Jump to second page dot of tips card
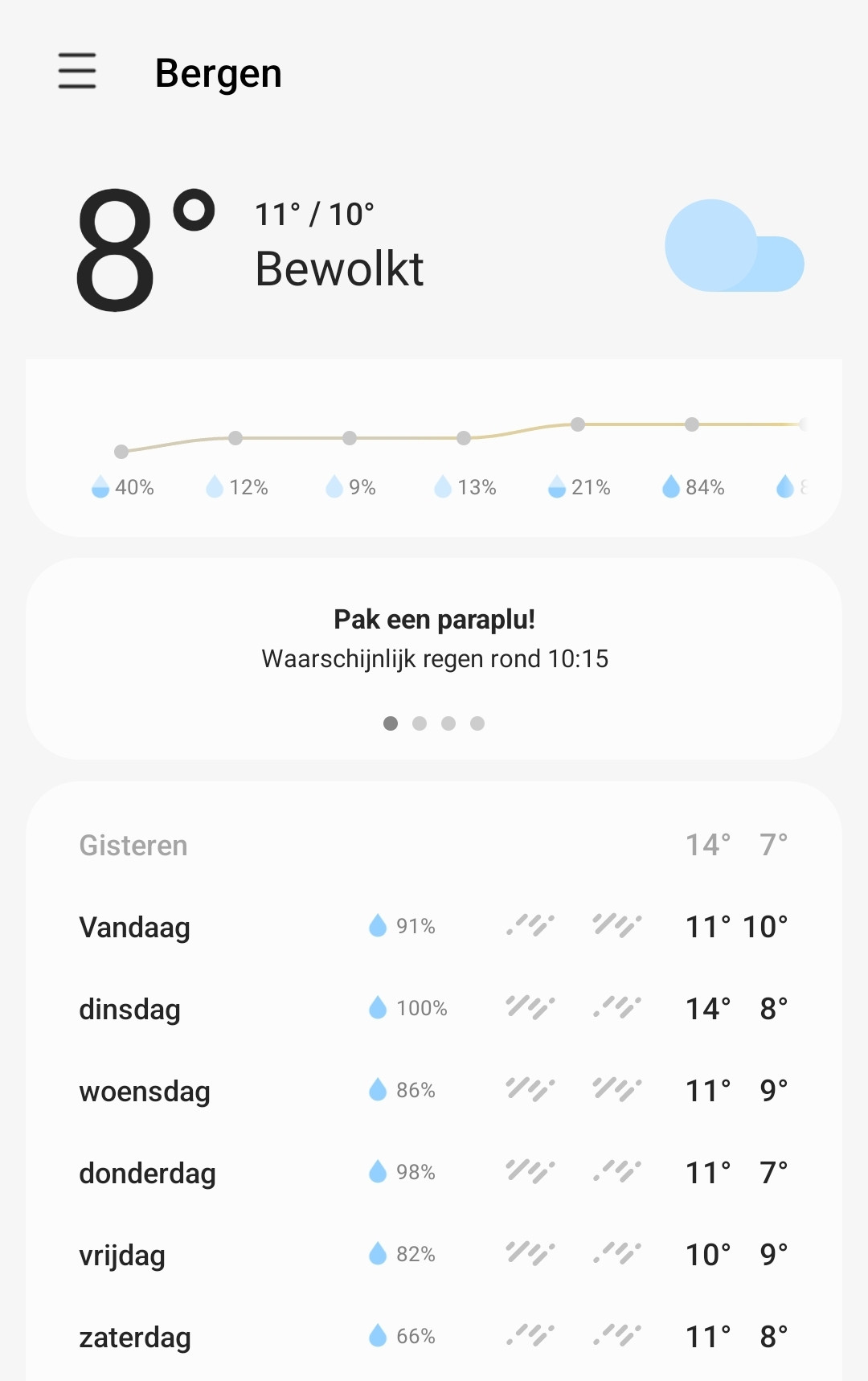This screenshot has height=1381, width=868. click(x=420, y=723)
